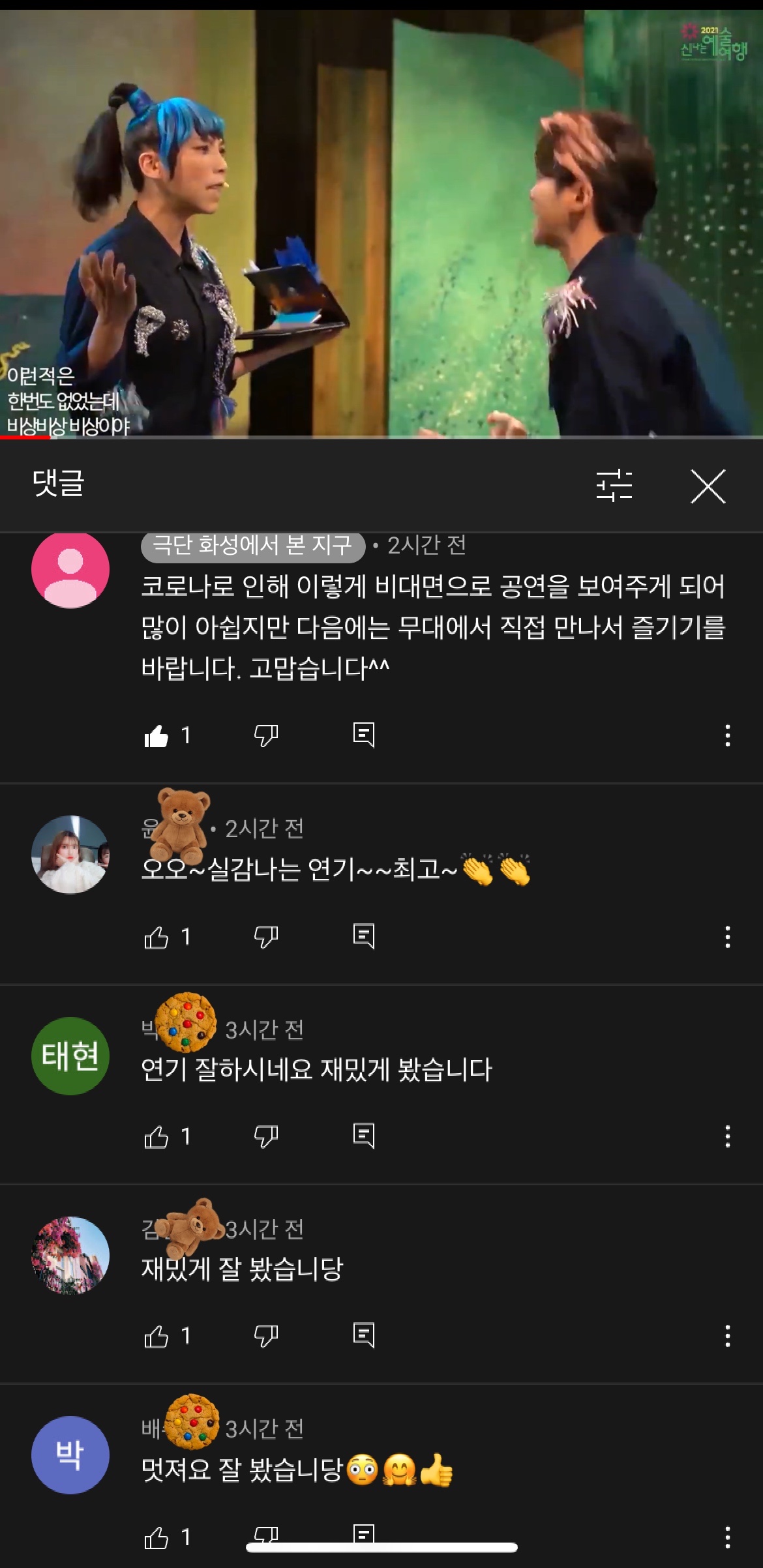Reply to 재밌게 잘 봤습니당 comment

[363, 1336]
